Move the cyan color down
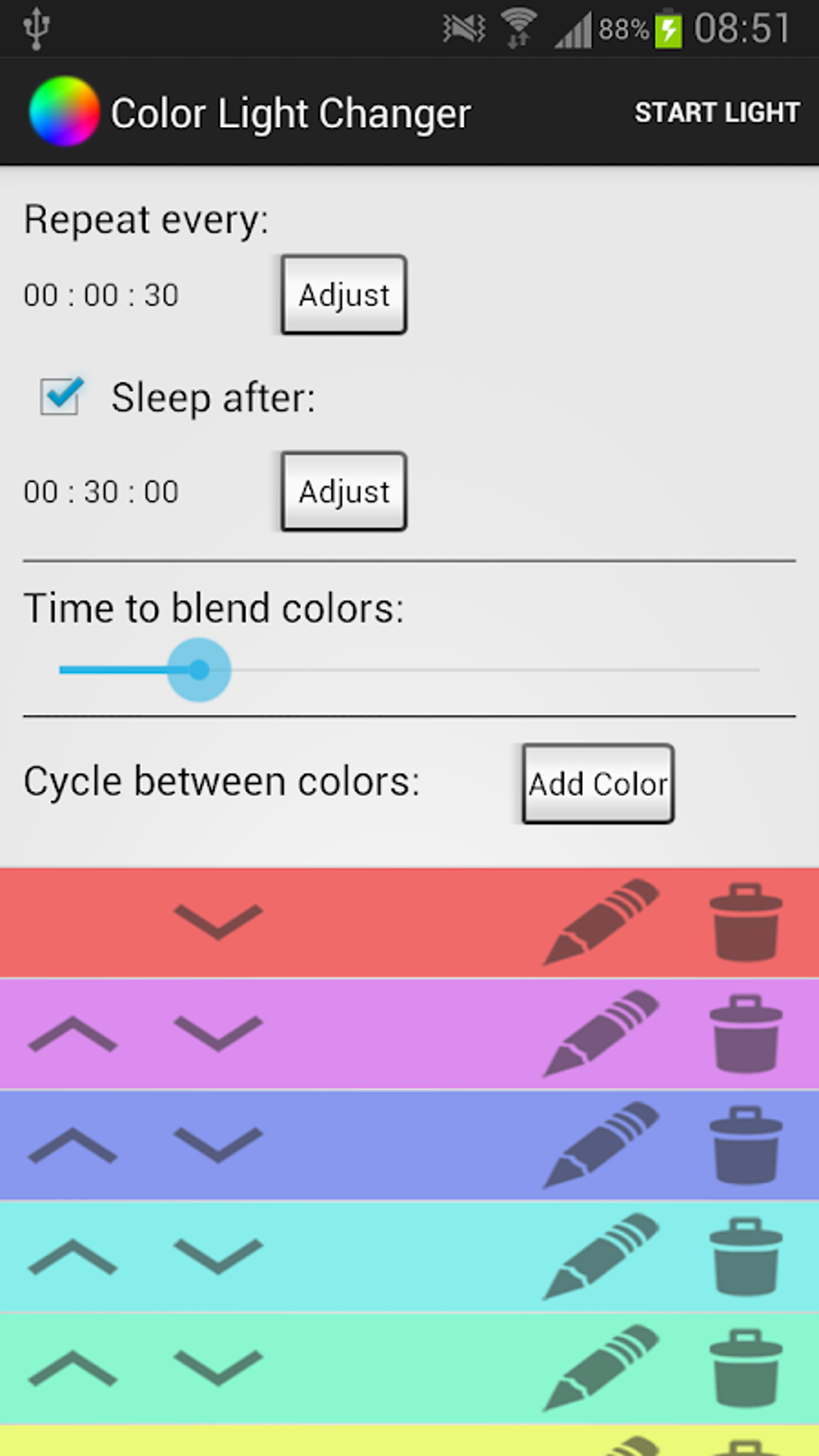Viewport: 819px width, 1456px height. (218, 1257)
